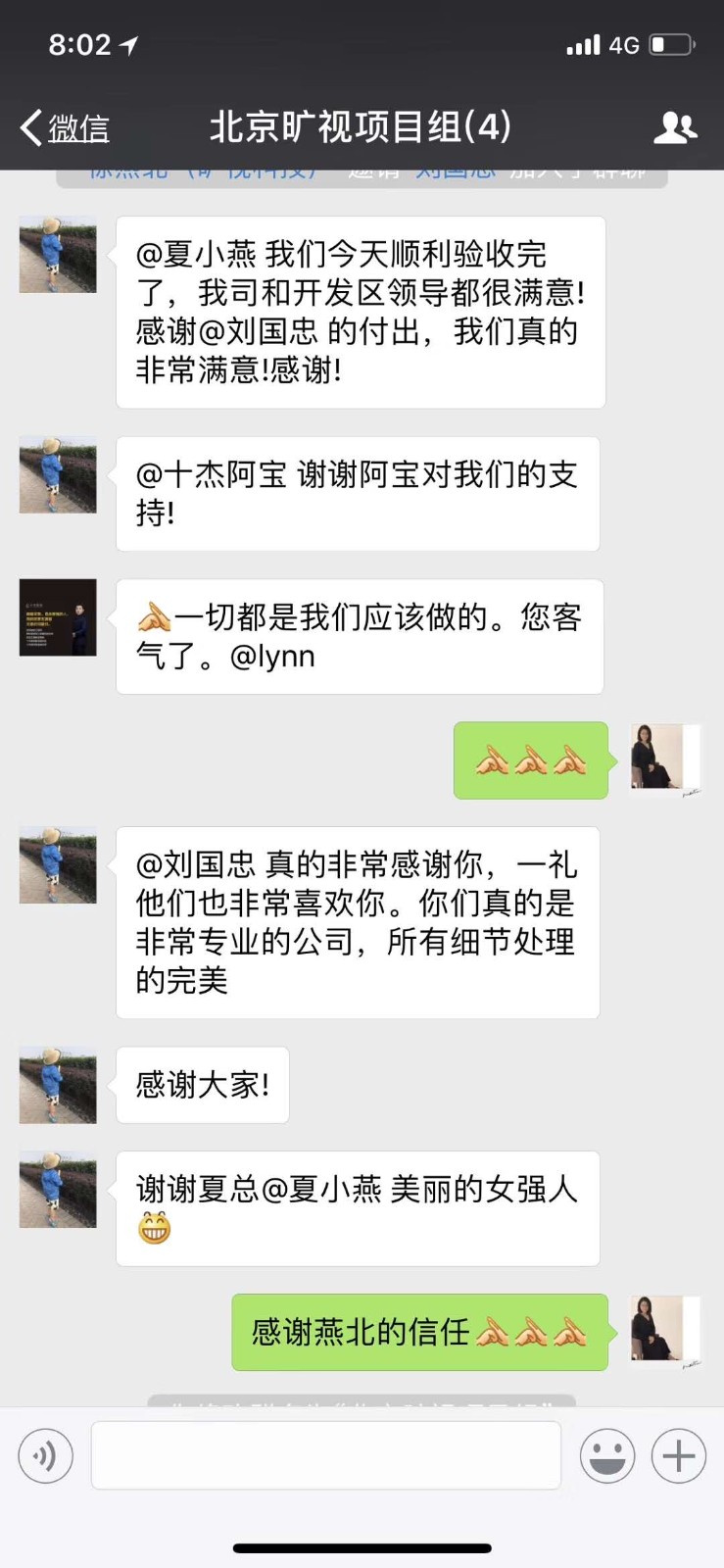Open the blue-clothed sender's avatar
This screenshot has height=1568, width=724.
point(57,255)
